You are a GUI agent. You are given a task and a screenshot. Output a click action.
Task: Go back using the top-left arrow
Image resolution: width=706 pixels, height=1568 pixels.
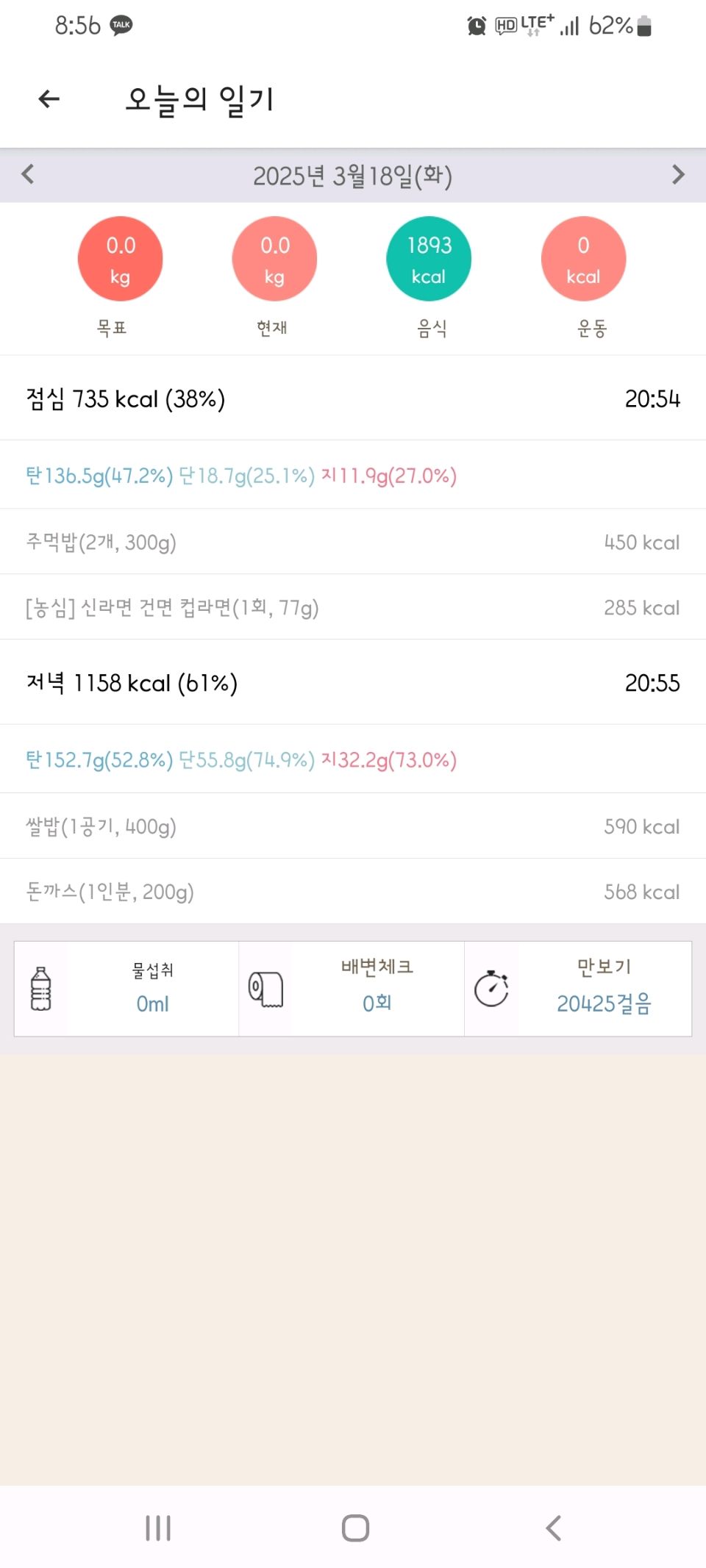(x=49, y=99)
